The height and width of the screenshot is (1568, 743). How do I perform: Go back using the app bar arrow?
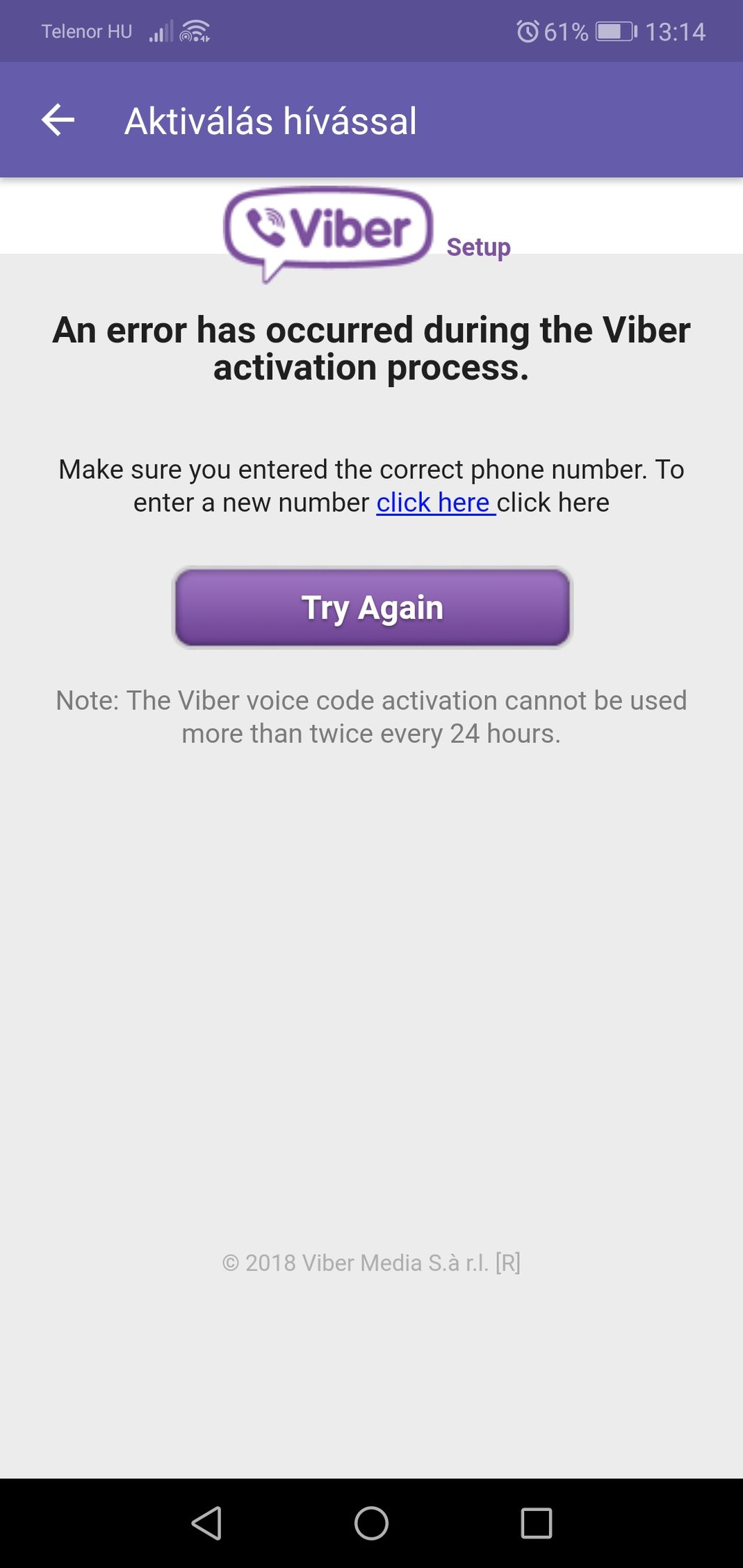point(58,120)
